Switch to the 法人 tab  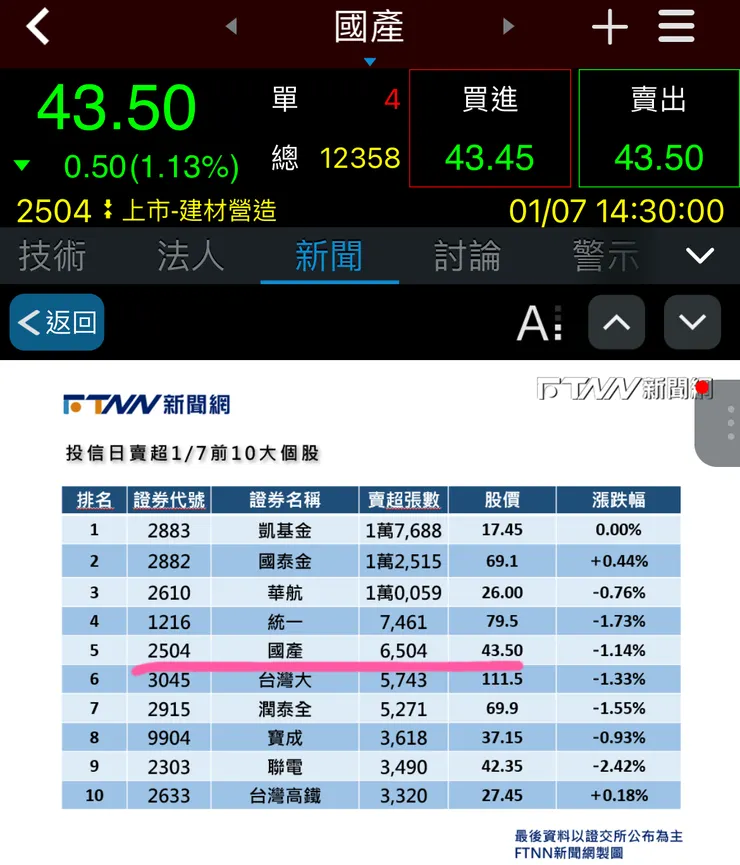(x=190, y=256)
